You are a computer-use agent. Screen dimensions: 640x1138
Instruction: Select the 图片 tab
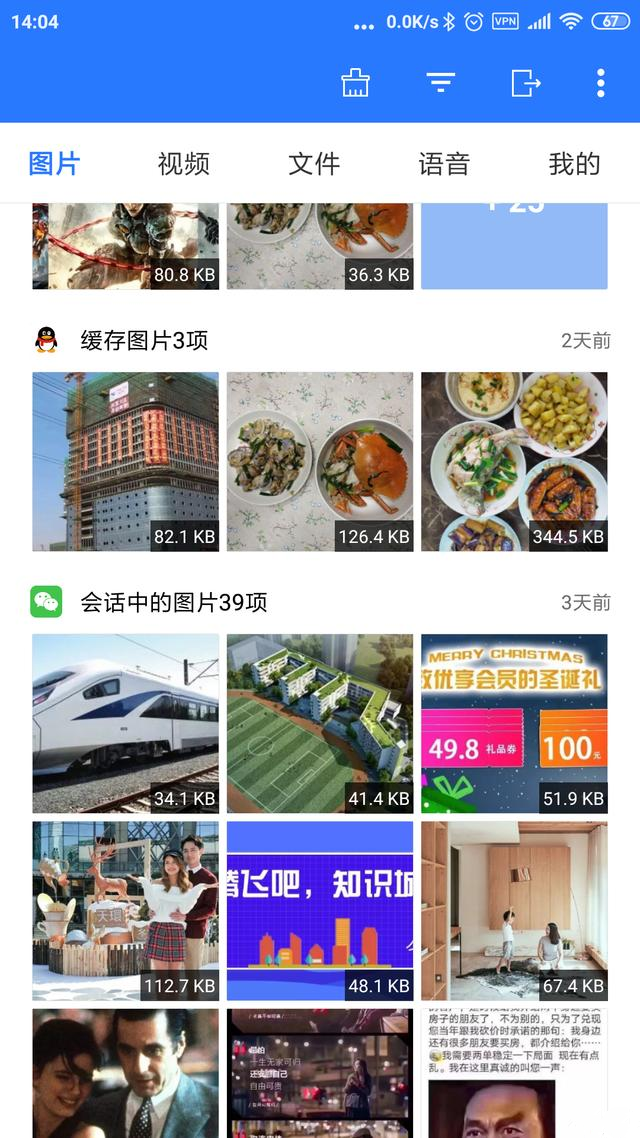(x=54, y=164)
